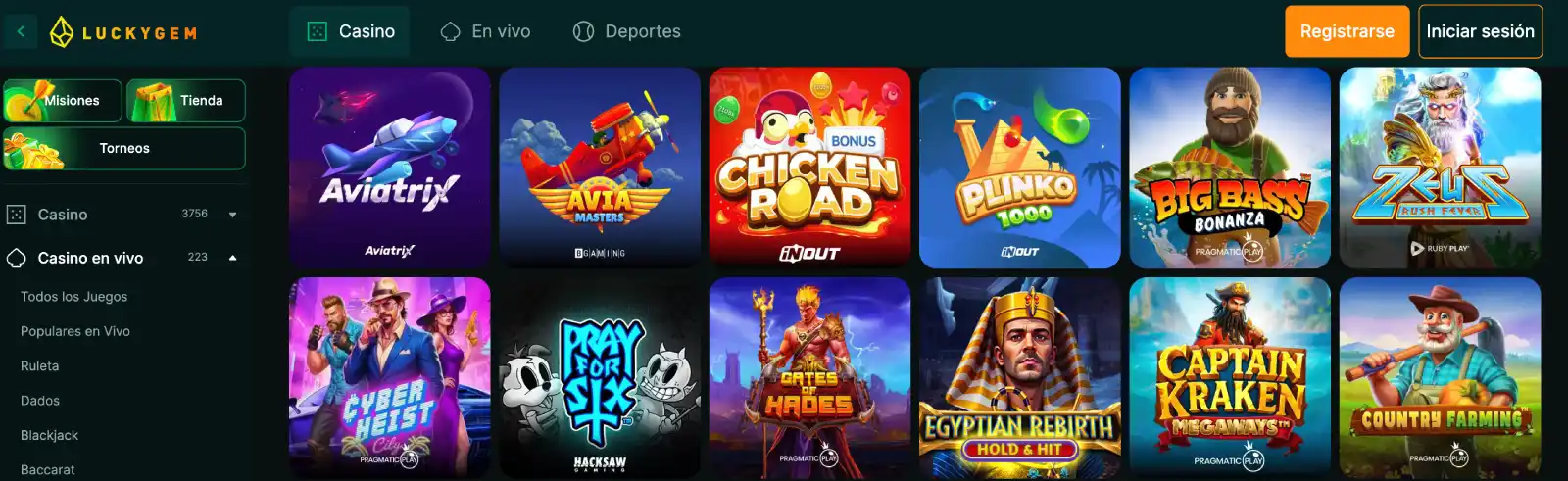Open the Tienda shop
This screenshot has height=481, width=1568.
tap(186, 101)
